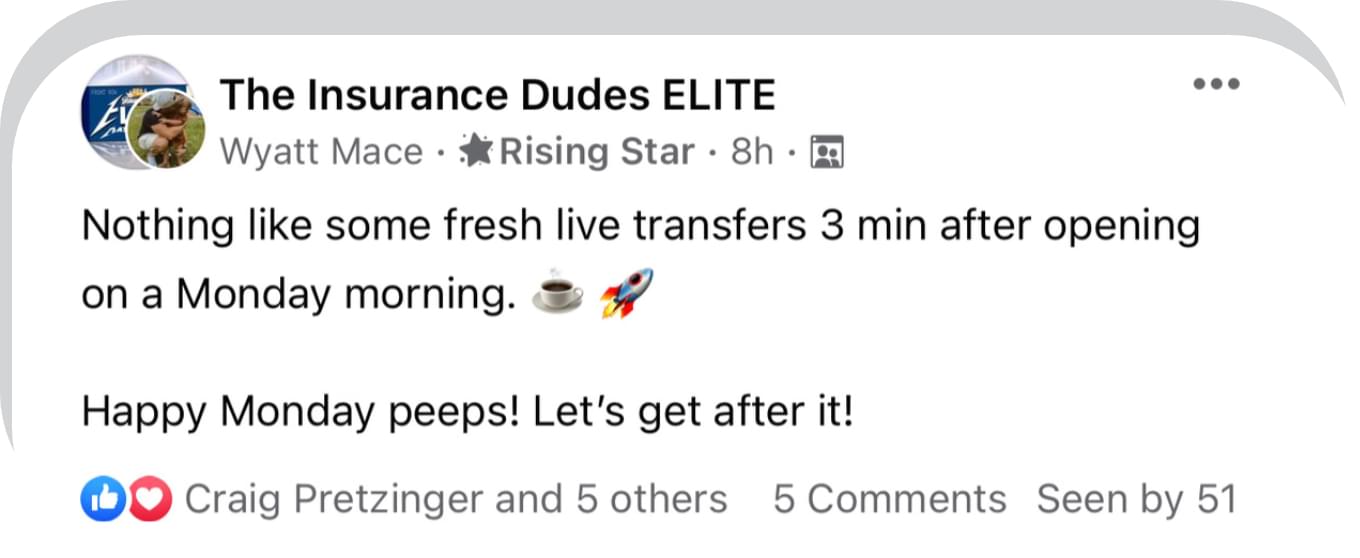View who is in Seen by 51
Viewport: 1360px width, 558px height.
point(1136,499)
